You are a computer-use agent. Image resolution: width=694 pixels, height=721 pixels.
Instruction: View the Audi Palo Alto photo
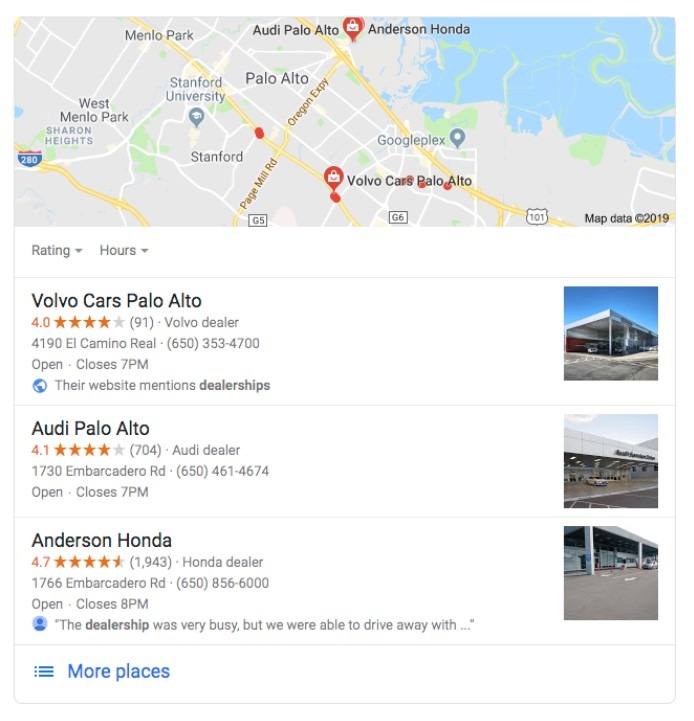pos(610,461)
